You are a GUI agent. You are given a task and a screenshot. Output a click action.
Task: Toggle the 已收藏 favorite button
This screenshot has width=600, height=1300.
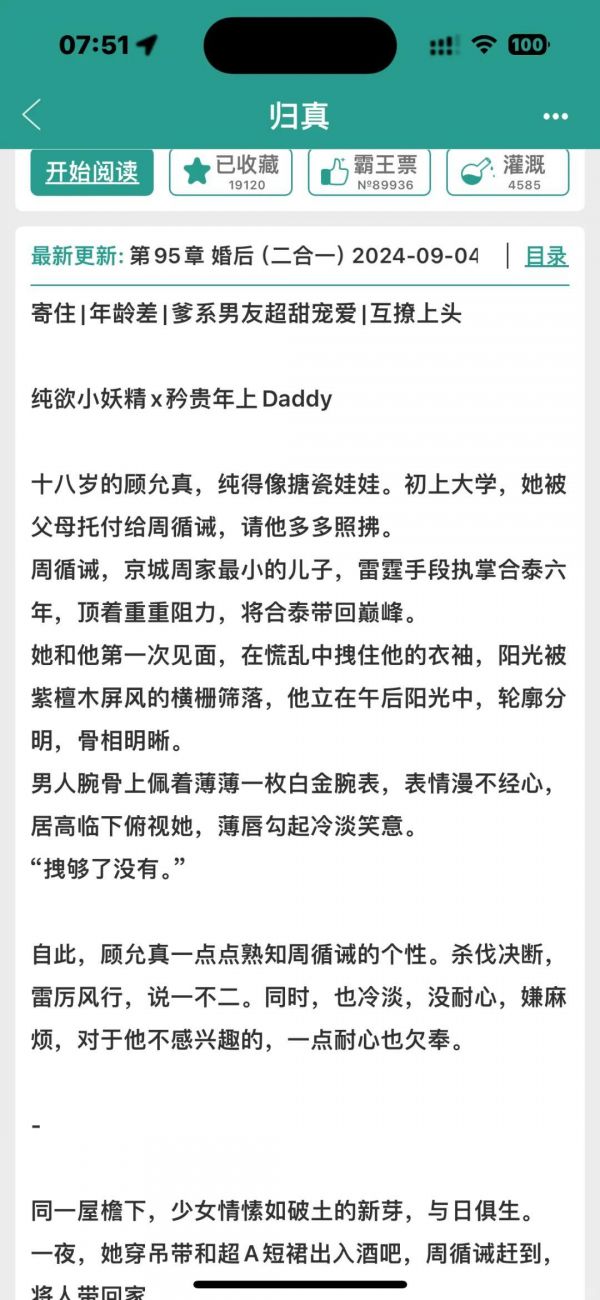point(231,172)
